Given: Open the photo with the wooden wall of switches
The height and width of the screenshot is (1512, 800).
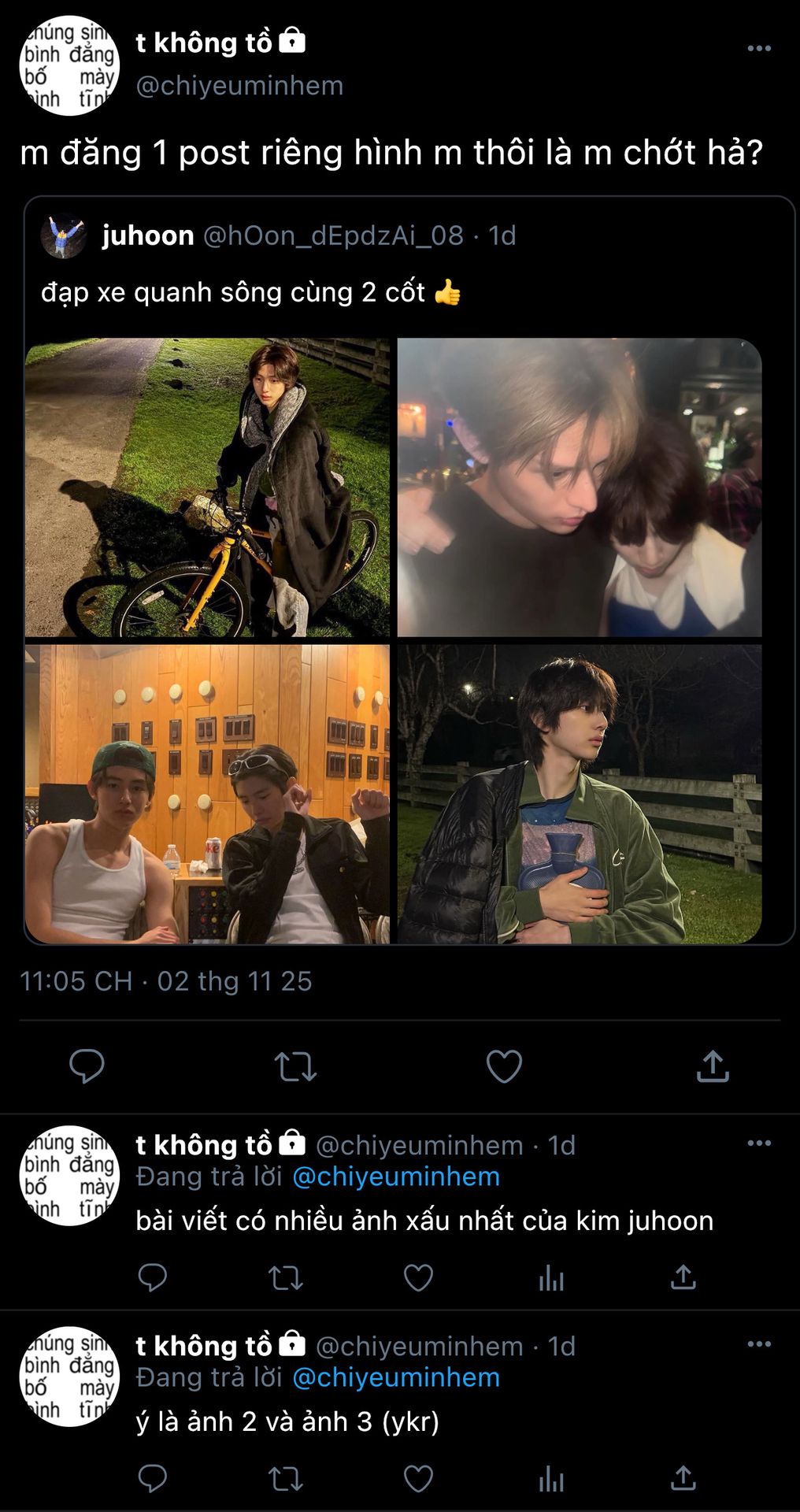Looking at the screenshot, I should pyautogui.click(x=207, y=794).
